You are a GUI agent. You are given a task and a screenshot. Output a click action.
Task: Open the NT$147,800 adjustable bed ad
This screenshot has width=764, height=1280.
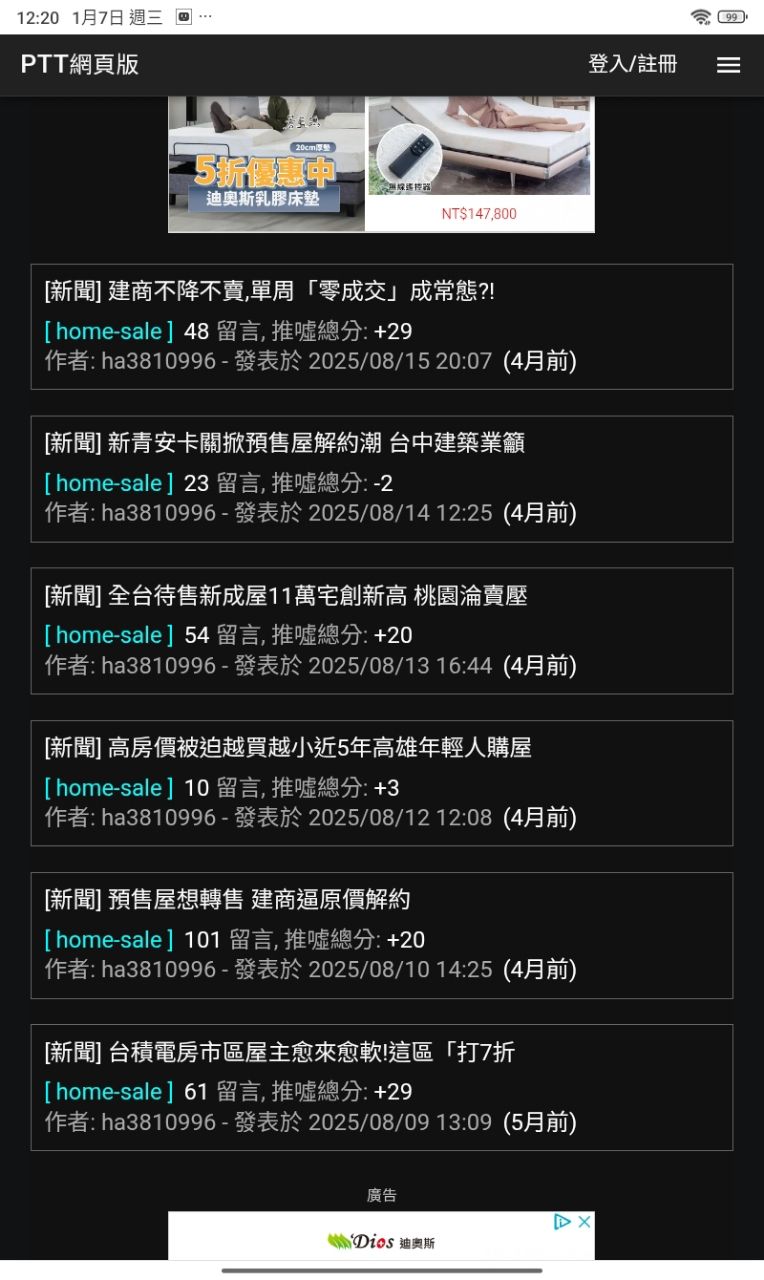point(480,165)
